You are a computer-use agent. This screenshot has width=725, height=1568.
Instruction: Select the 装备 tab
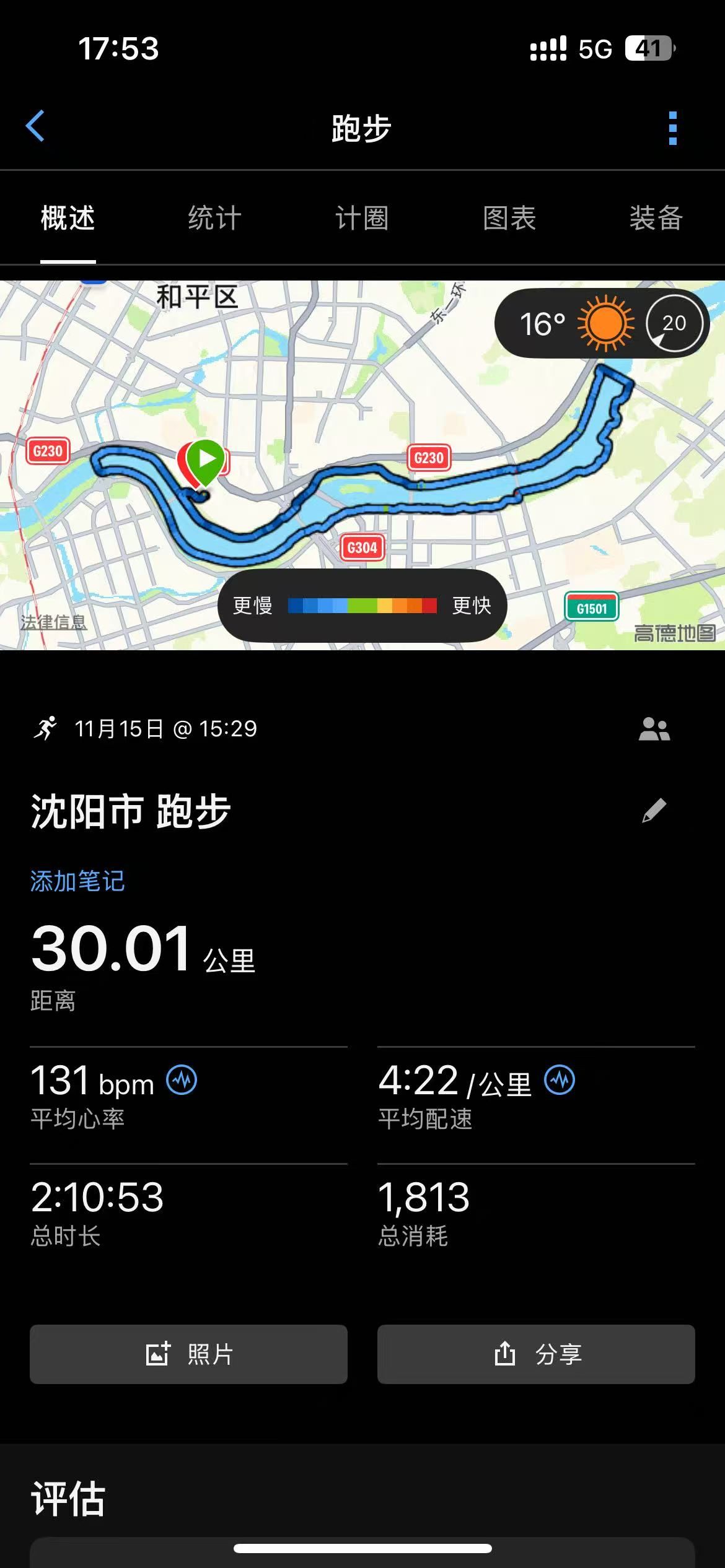[x=656, y=218]
